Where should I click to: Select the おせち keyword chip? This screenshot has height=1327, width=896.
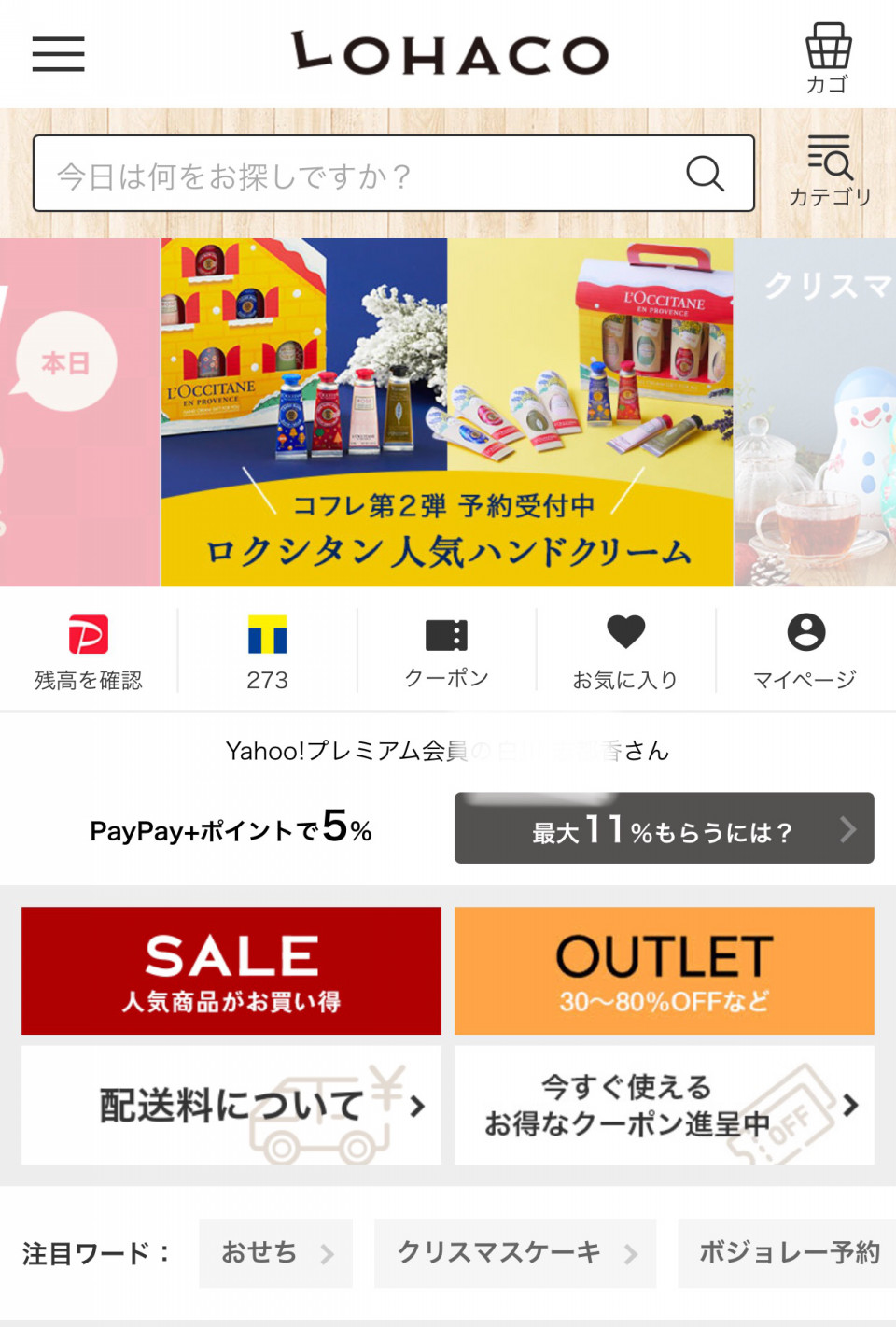(275, 1253)
